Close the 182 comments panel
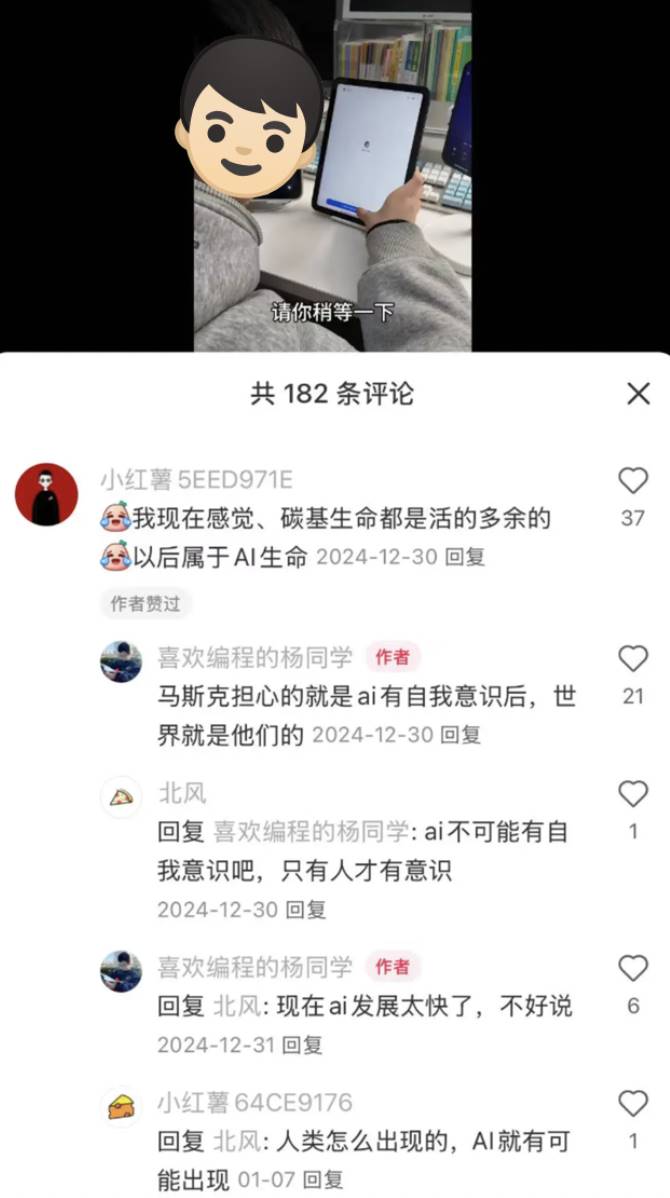 (x=638, y=394)
